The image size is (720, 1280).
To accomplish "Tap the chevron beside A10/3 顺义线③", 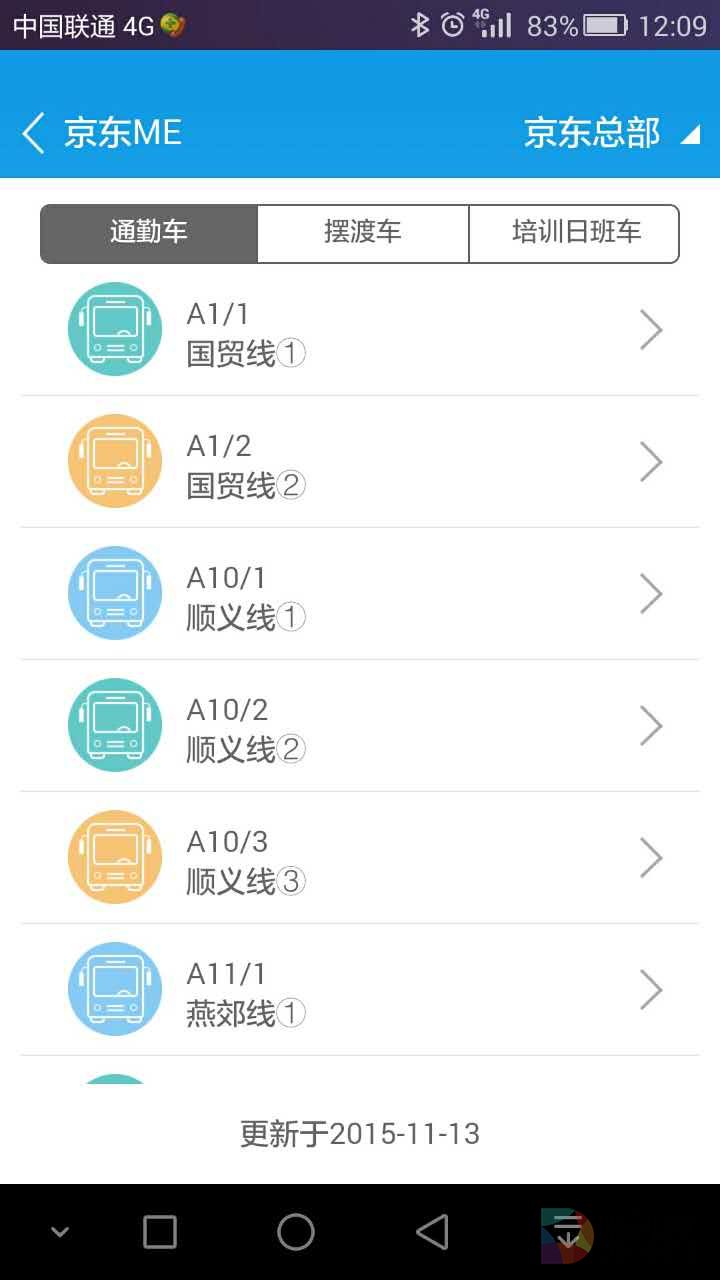I will coord(651,857).
